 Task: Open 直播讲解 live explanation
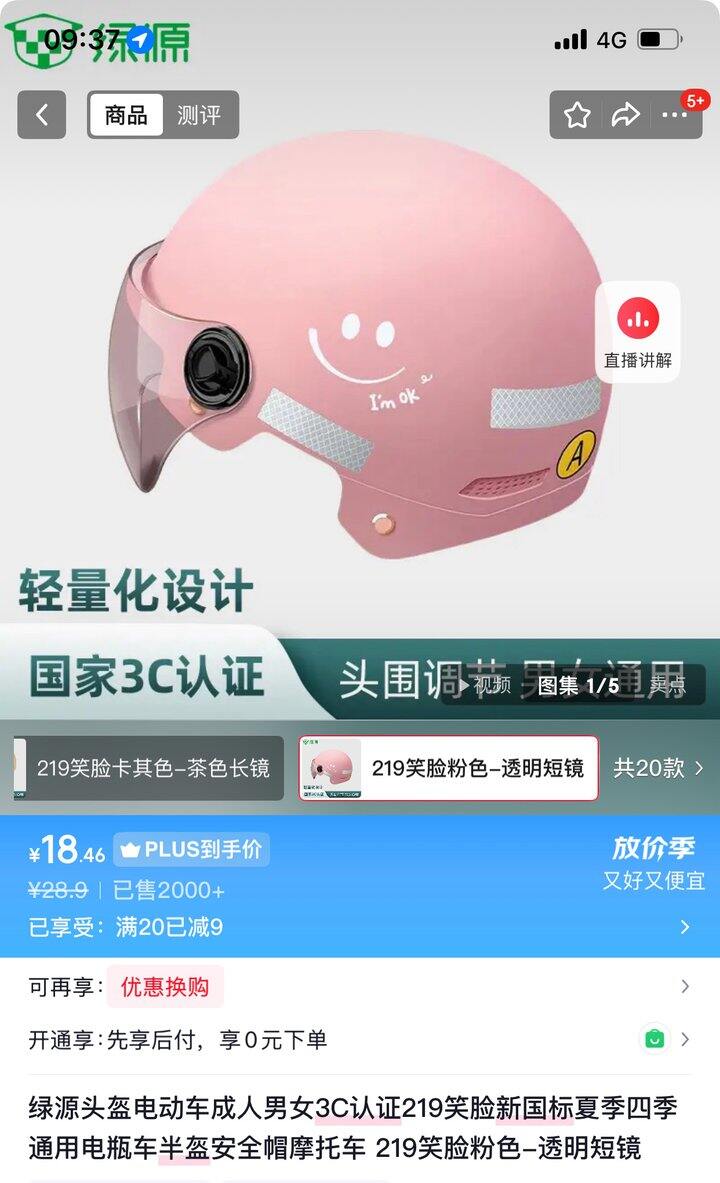pyautogui.click(x=637, y=333)
